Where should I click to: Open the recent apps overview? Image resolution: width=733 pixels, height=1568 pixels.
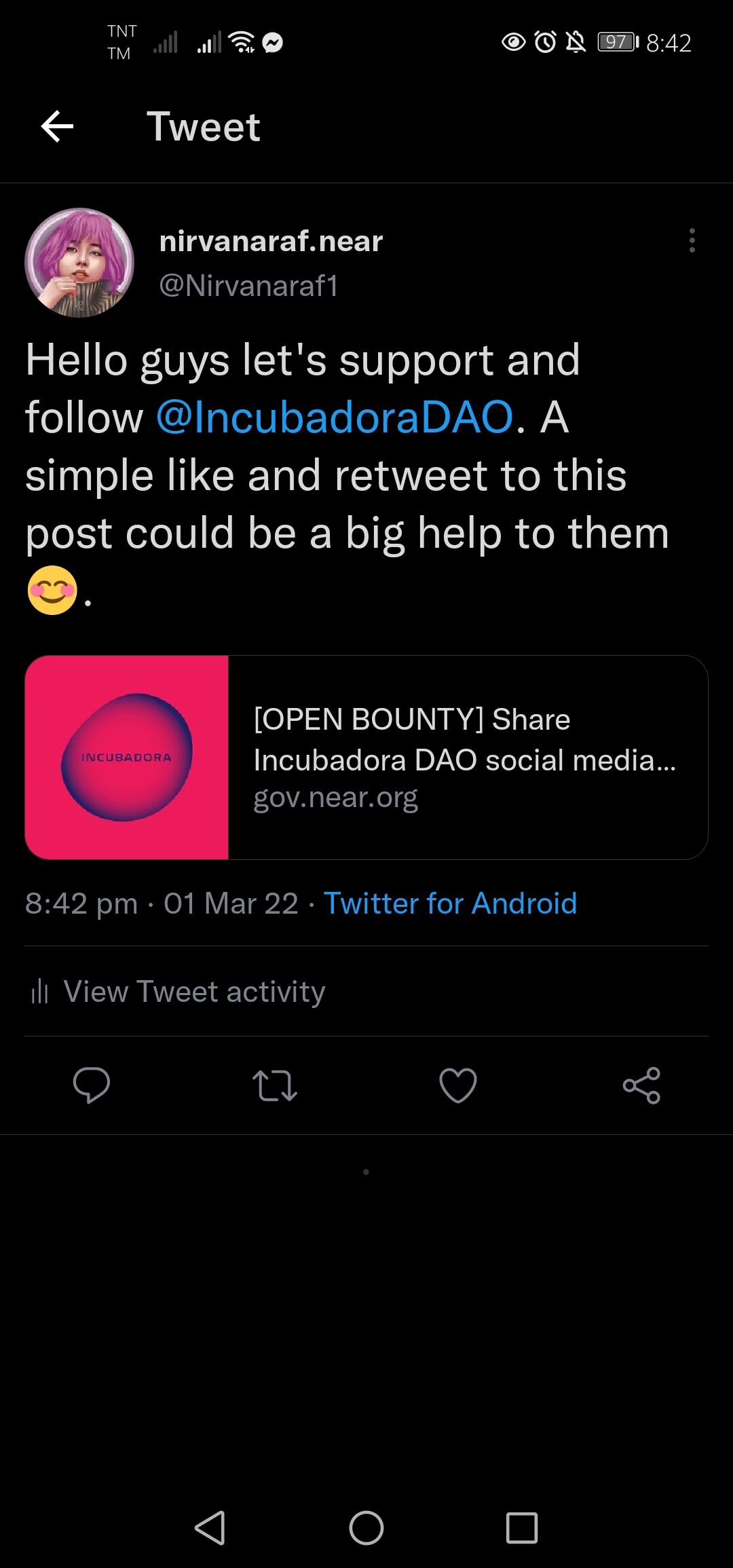point(522,1528)
